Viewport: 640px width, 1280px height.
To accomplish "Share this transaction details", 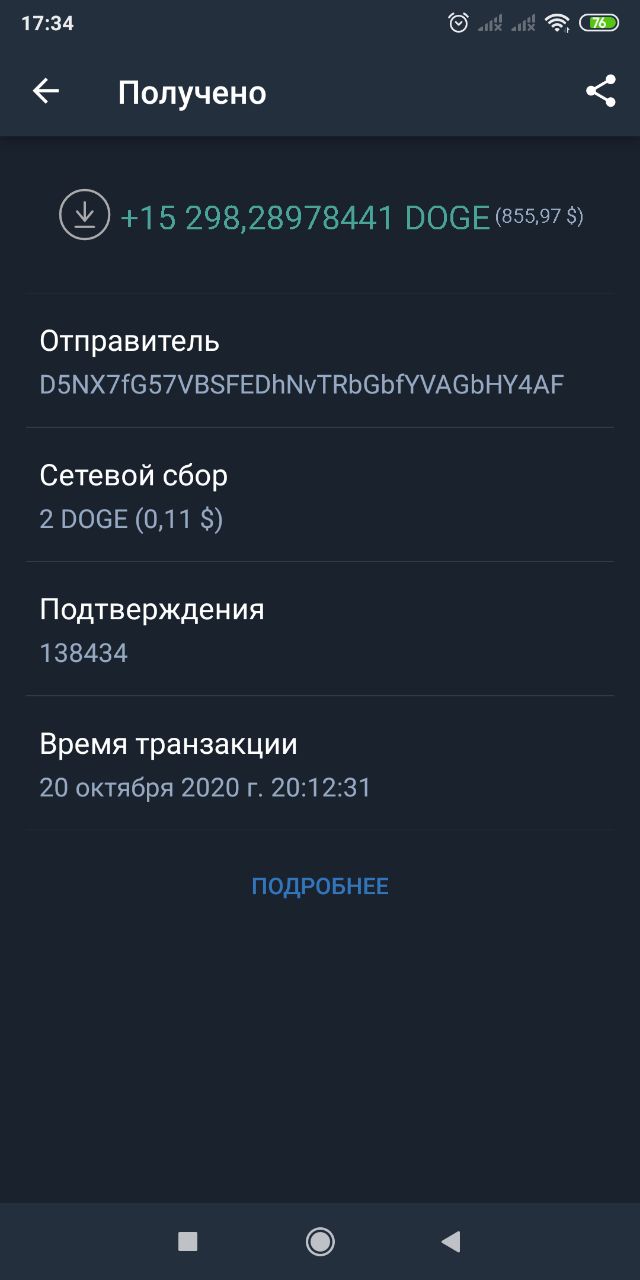I will pos(600,92).
